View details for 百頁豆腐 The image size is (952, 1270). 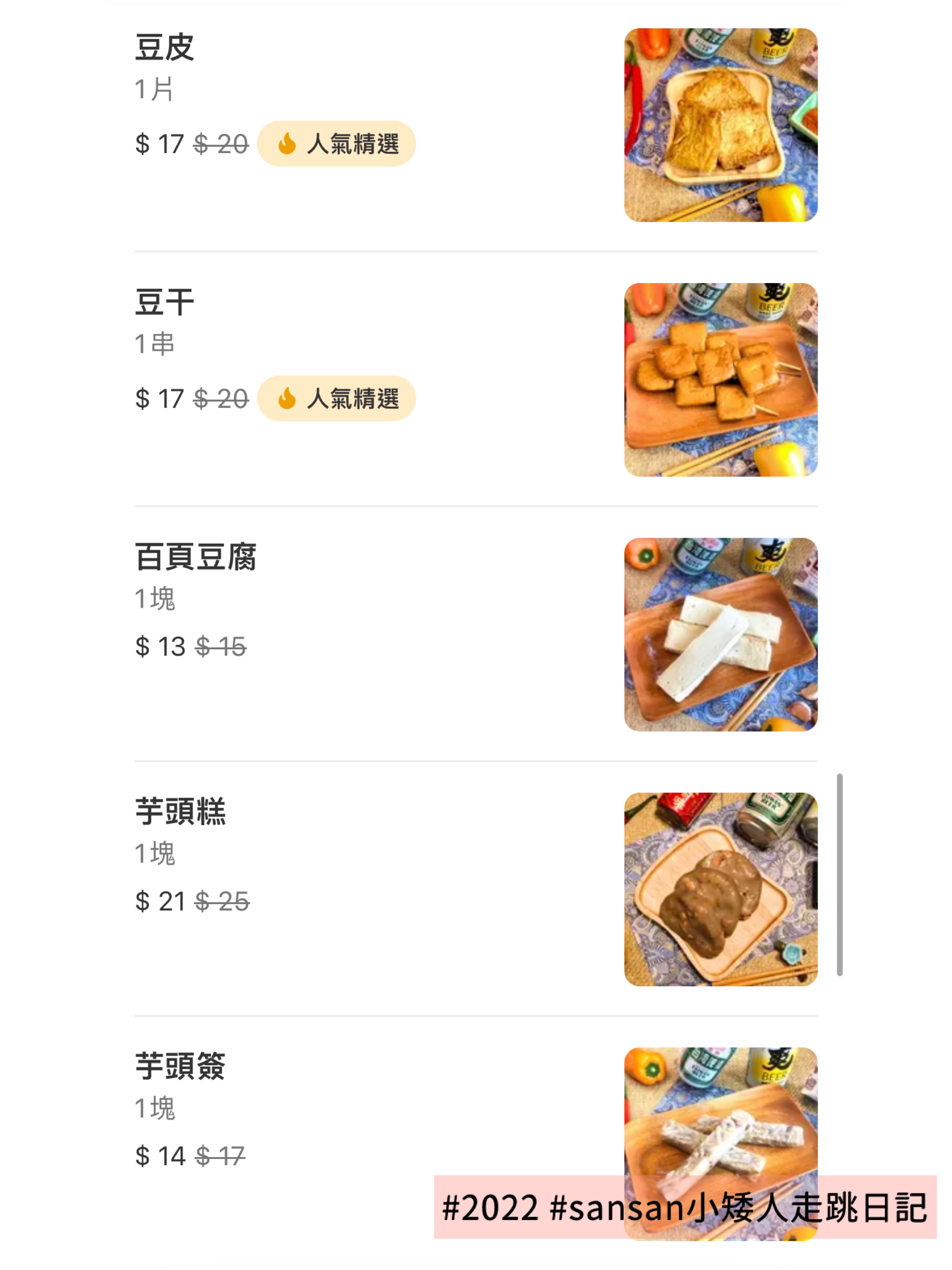point(196,556)
